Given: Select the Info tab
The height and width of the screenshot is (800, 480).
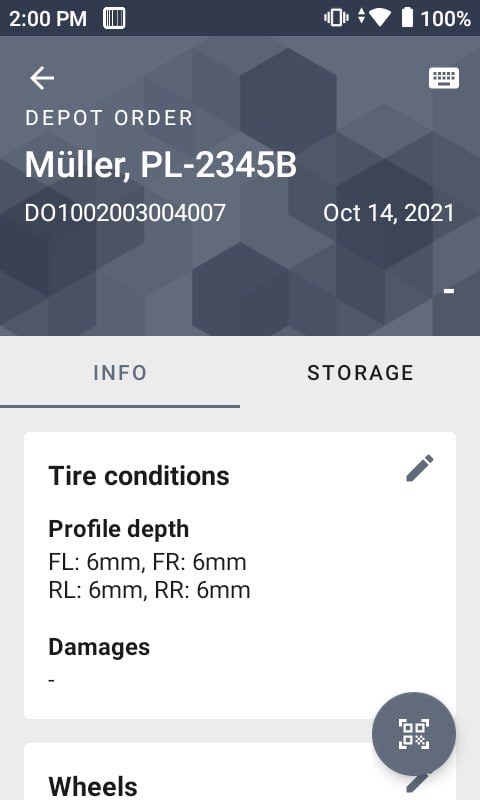Looking at the screenshot, I should click(x=120, y=372).
